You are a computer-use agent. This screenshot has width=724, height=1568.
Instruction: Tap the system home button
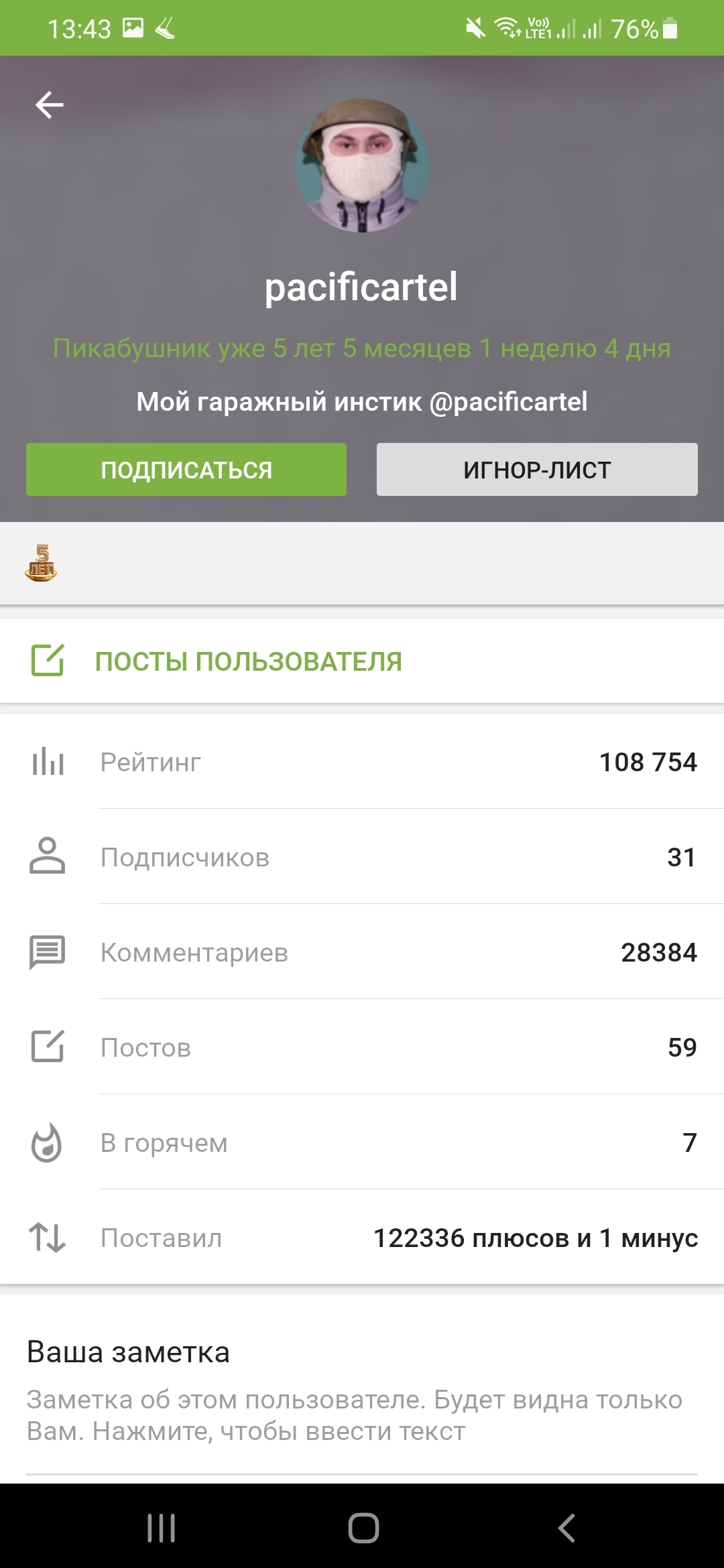[363, 1528]
